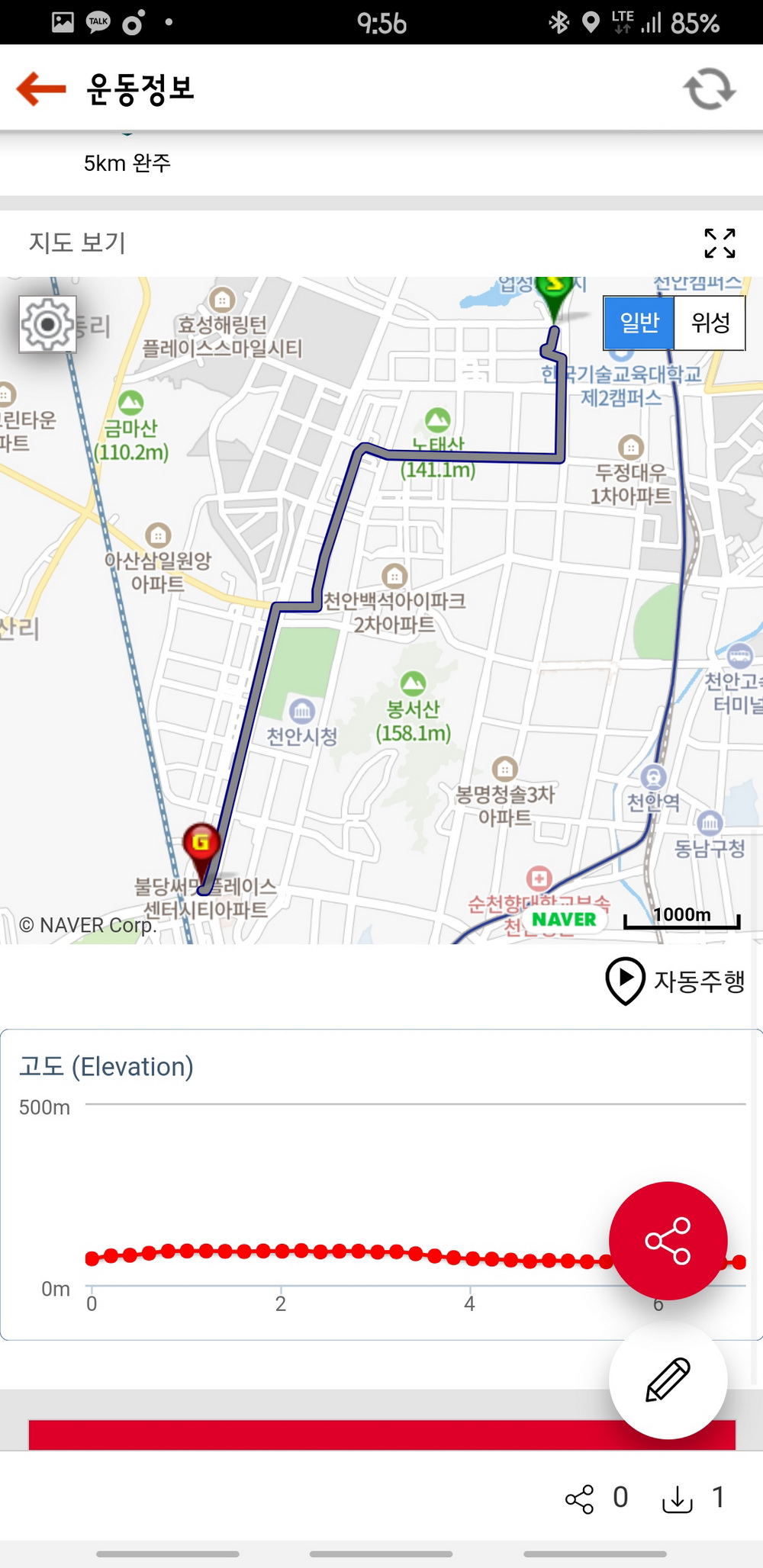Go back using the red arrow
The image size is (763, 1568).
pyautogui.click(x=41, y=88)
